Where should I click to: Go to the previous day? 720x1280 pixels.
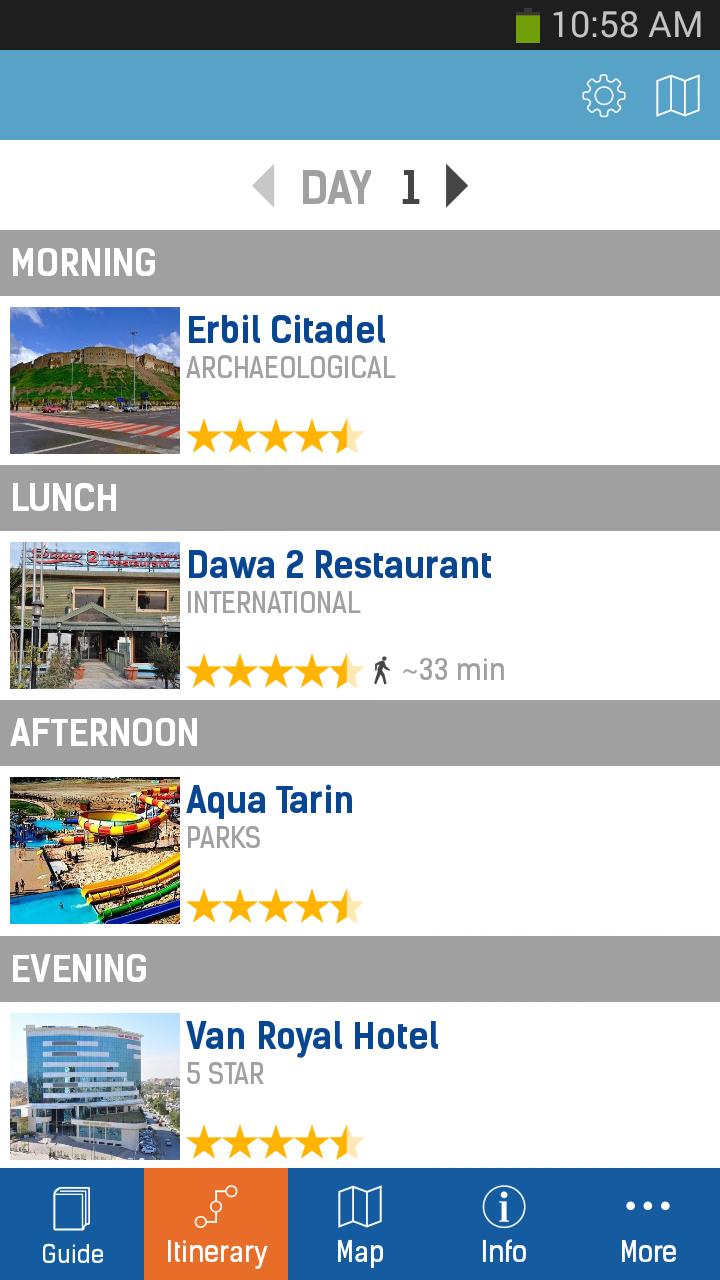264,187
